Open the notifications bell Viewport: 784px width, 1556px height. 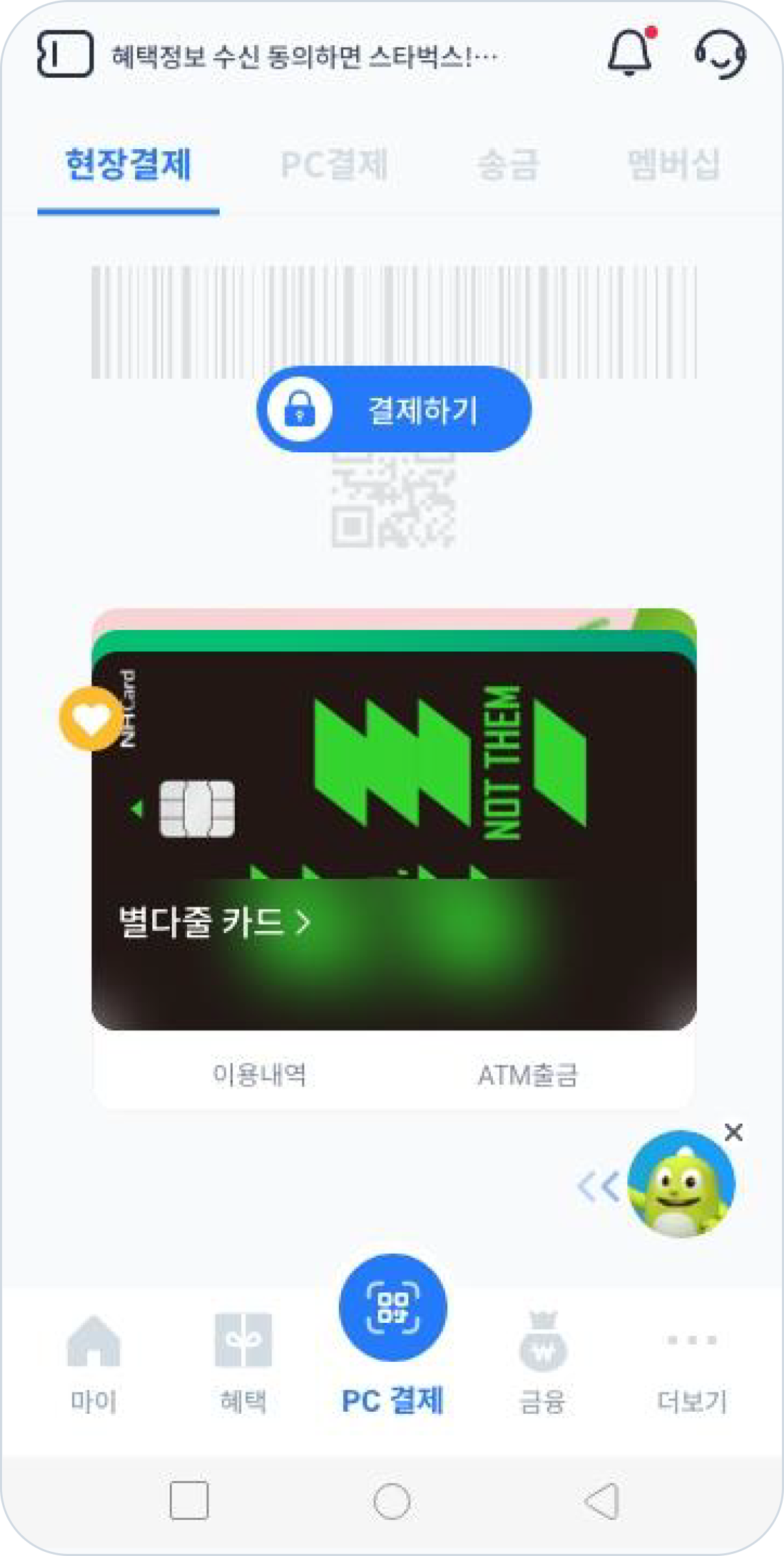tap(630, 53)
